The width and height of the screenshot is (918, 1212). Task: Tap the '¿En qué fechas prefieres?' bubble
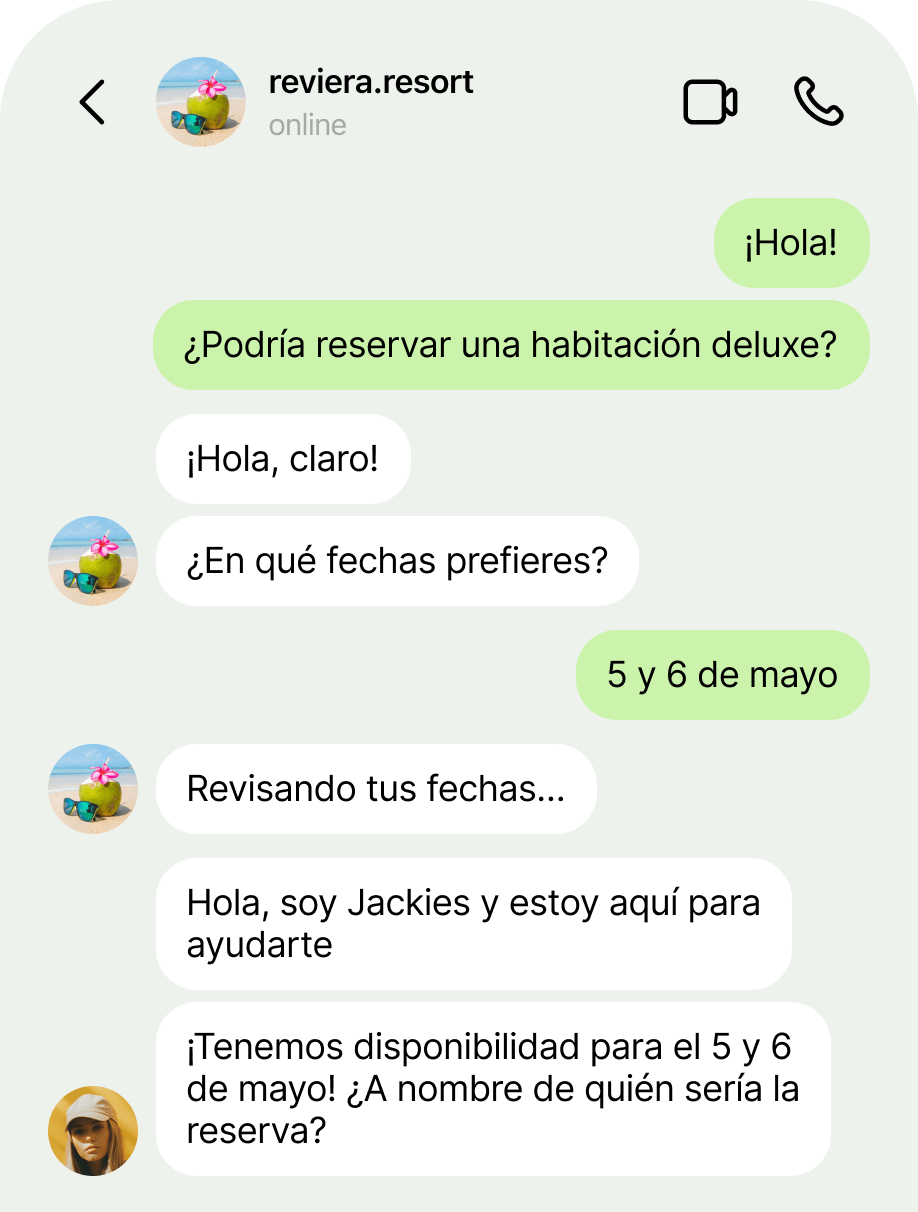pyautogui.click(x=397, y=561)
